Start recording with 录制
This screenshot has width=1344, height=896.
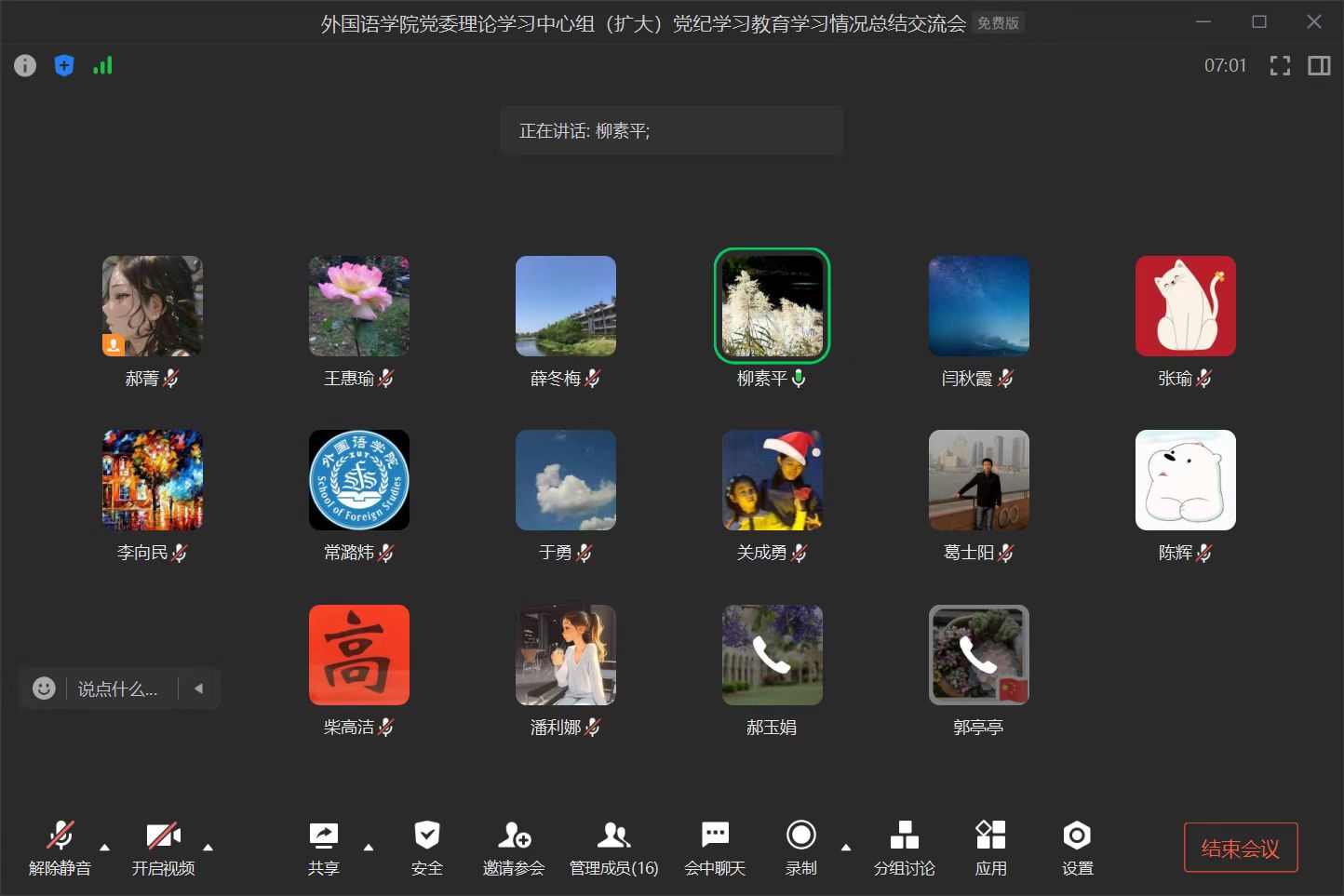(800, 848)
